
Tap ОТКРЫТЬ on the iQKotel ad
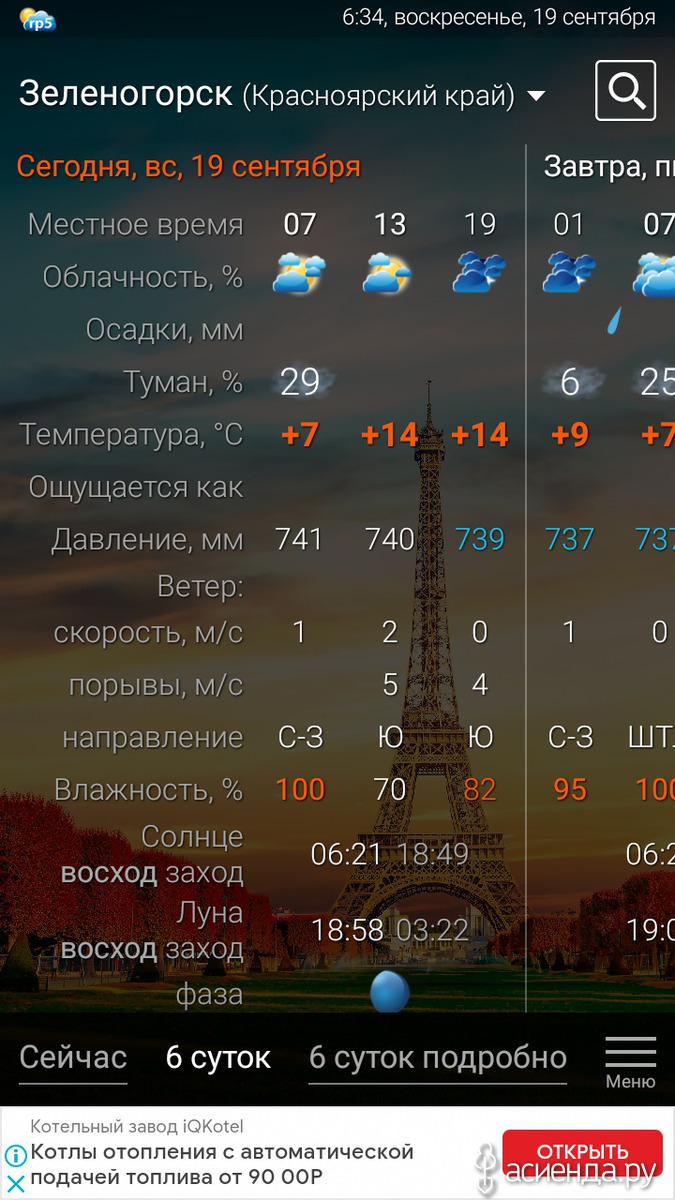[582, 1151]
